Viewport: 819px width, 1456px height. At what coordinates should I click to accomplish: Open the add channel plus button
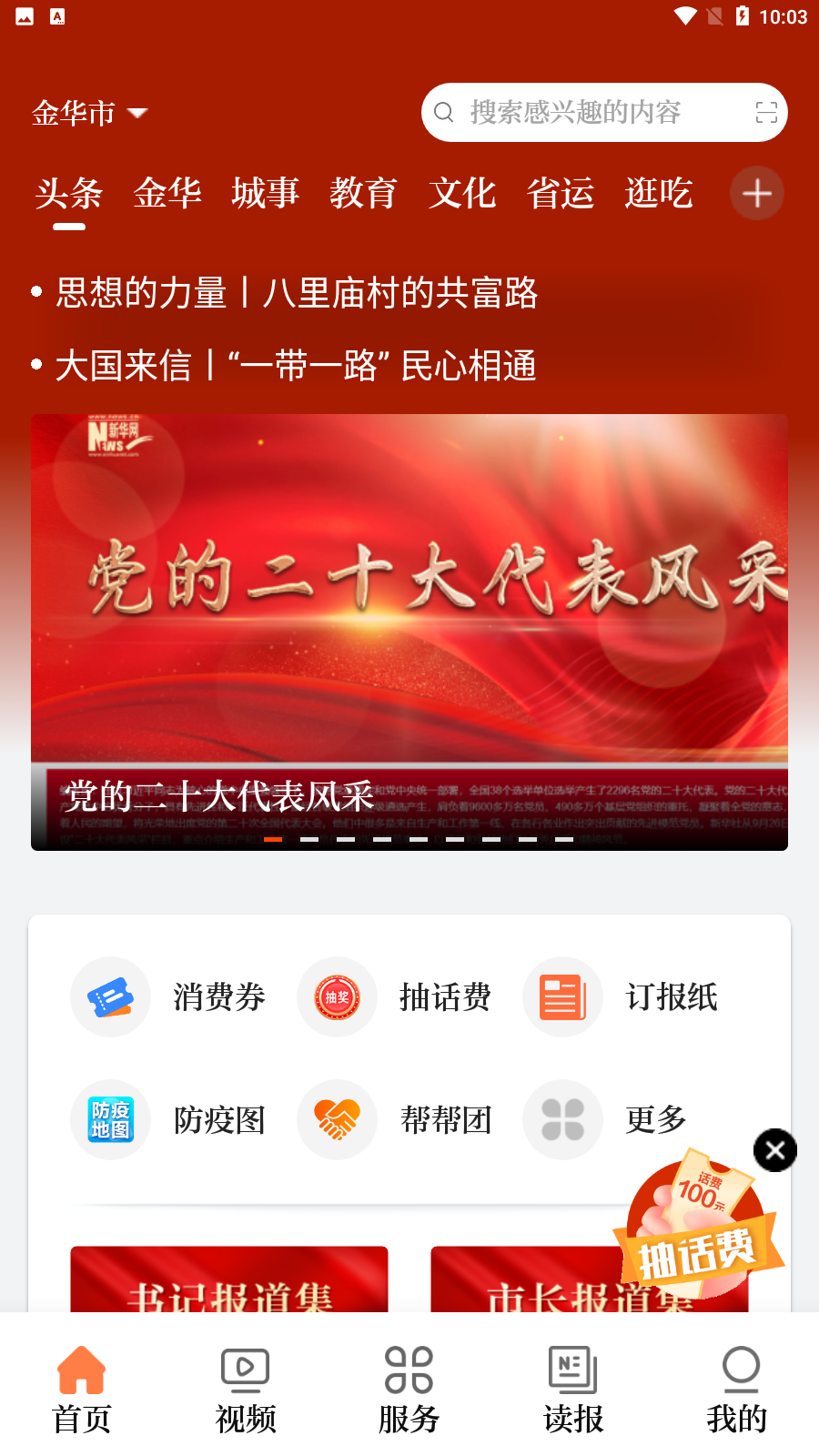coord(756,193)
